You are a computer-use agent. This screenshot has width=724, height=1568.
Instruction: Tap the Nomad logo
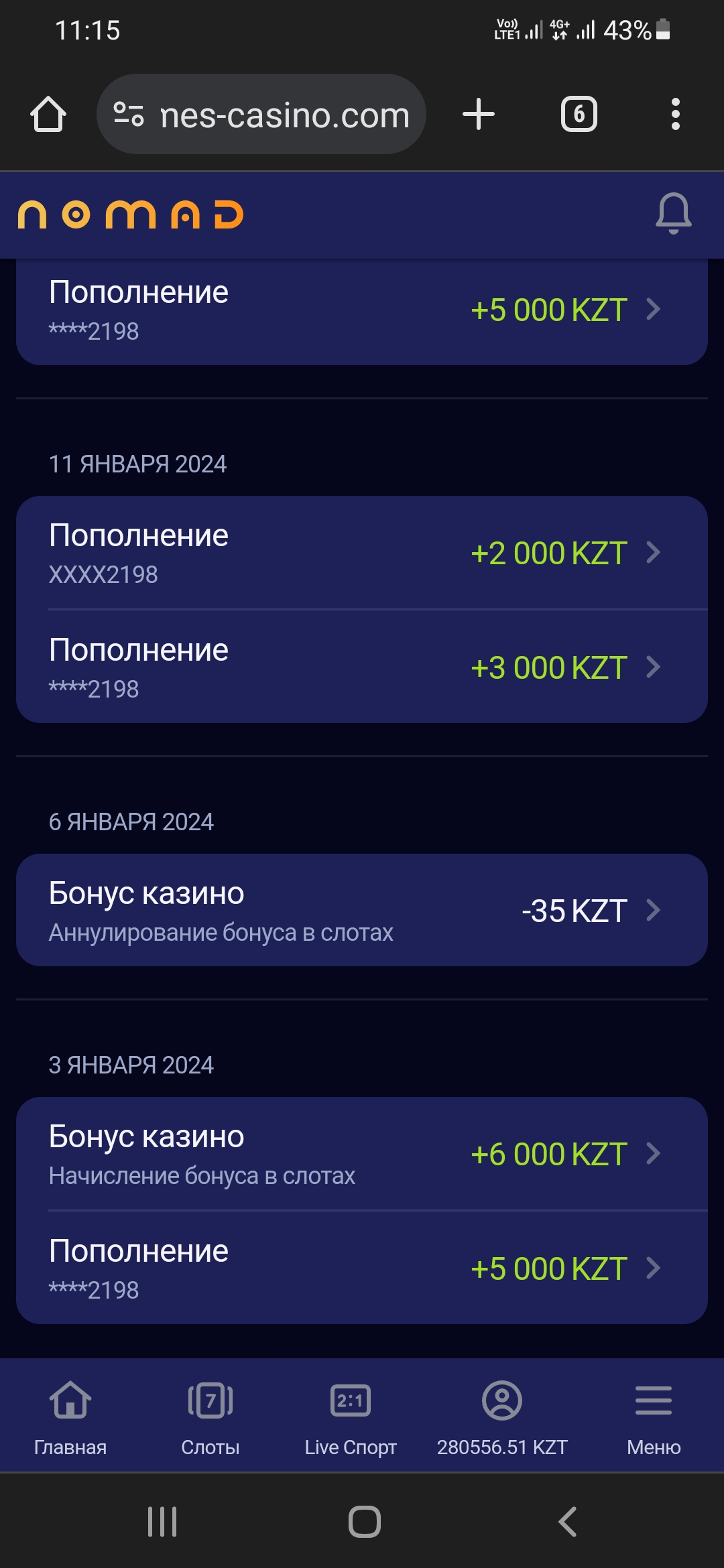coord(131,214)
